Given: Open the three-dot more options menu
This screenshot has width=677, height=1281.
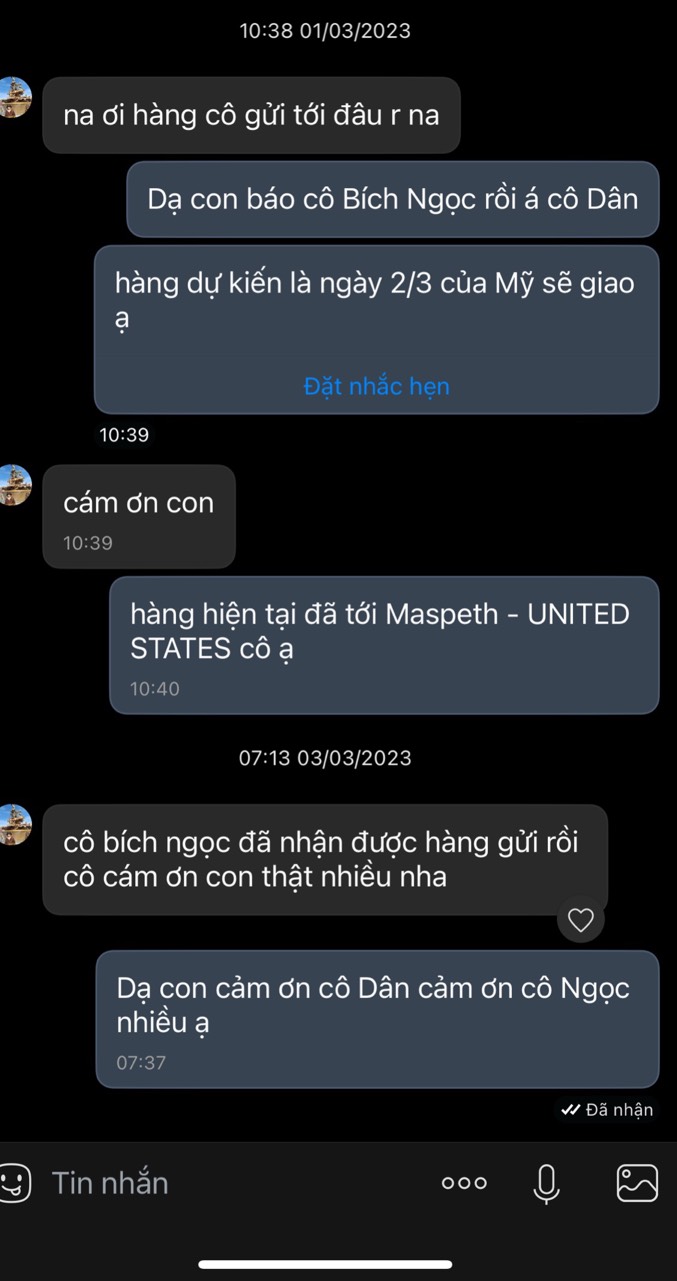Looking at the screenshot, I should pos(464,1183).
